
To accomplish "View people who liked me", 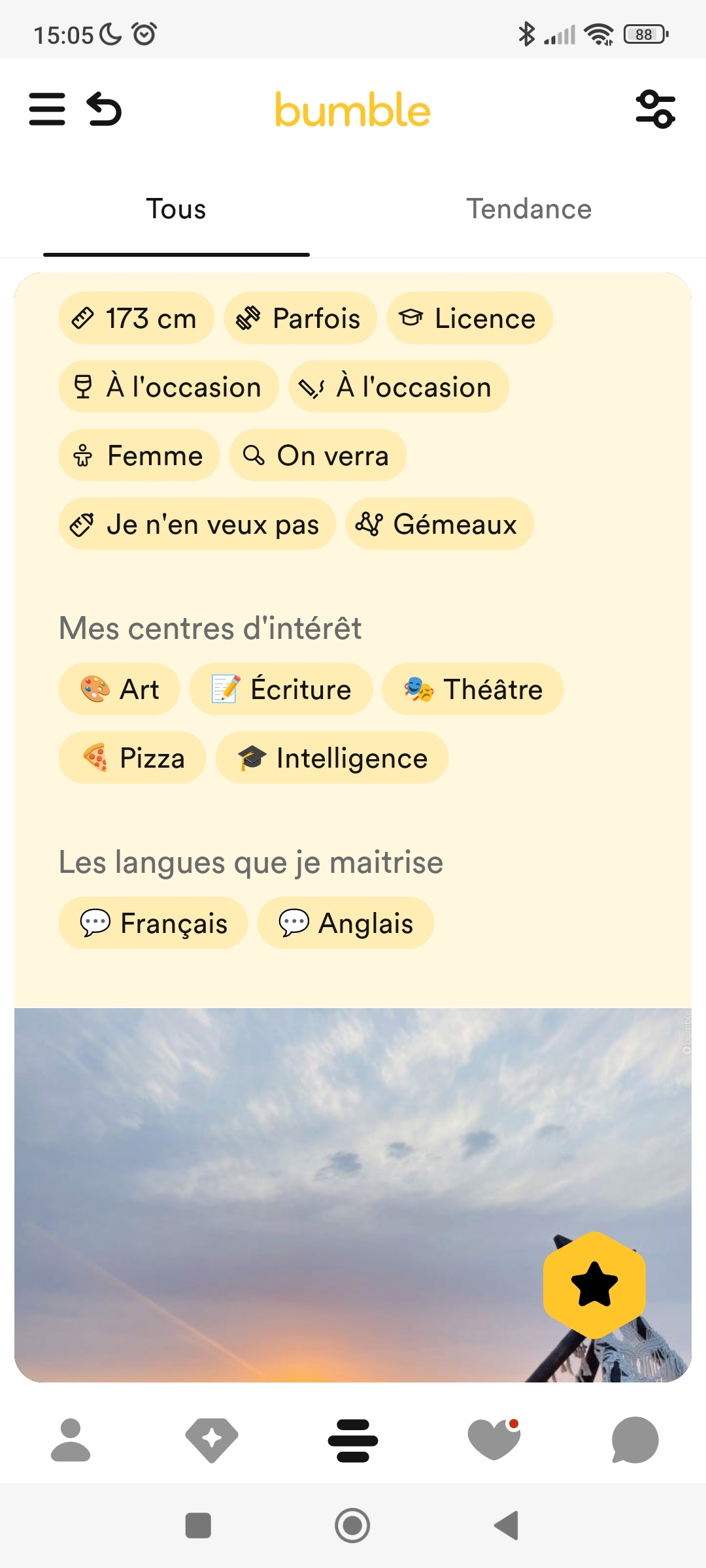I will pyautogui.click(x=494, y=1440).
